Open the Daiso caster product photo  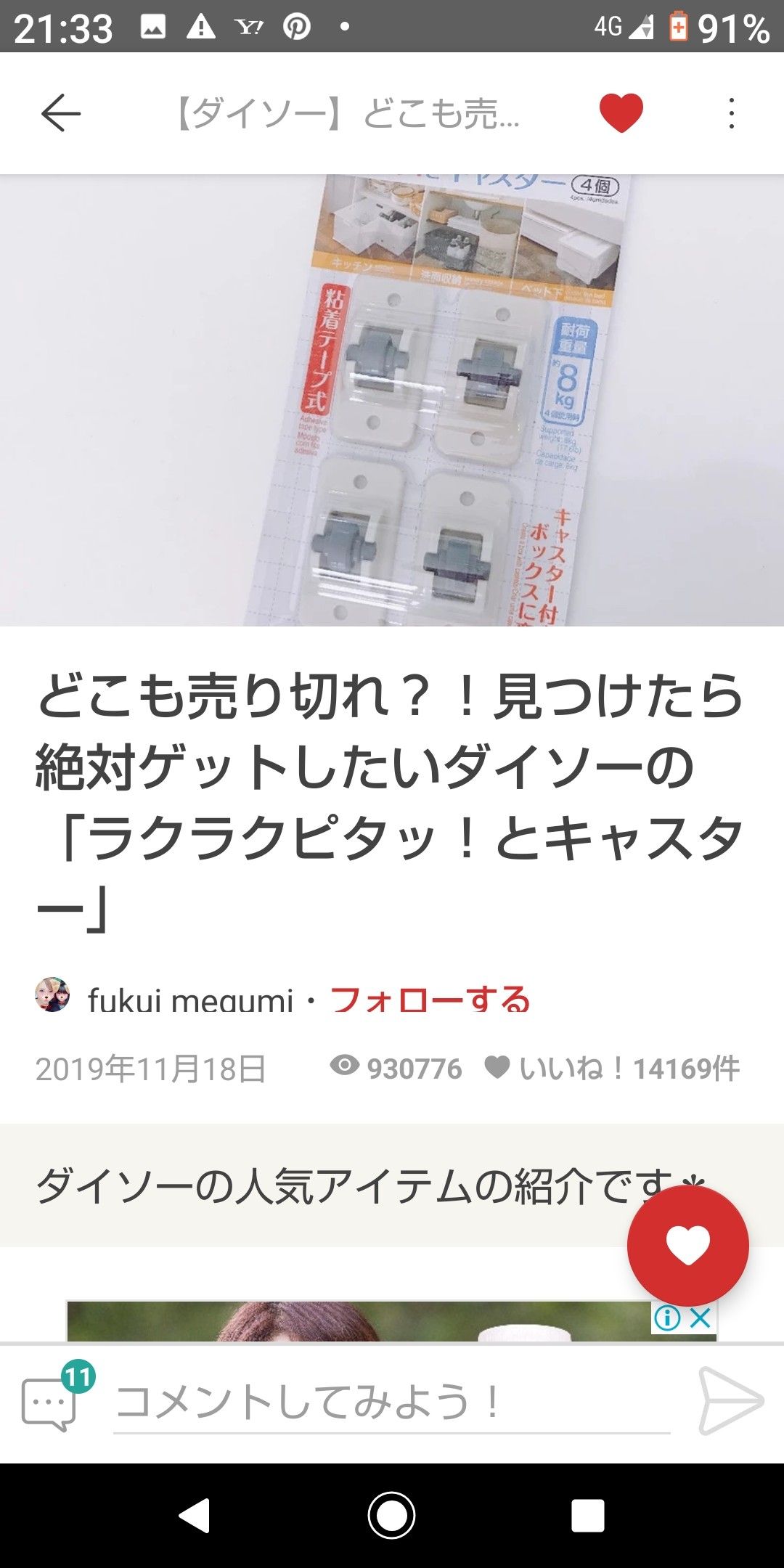392,399
